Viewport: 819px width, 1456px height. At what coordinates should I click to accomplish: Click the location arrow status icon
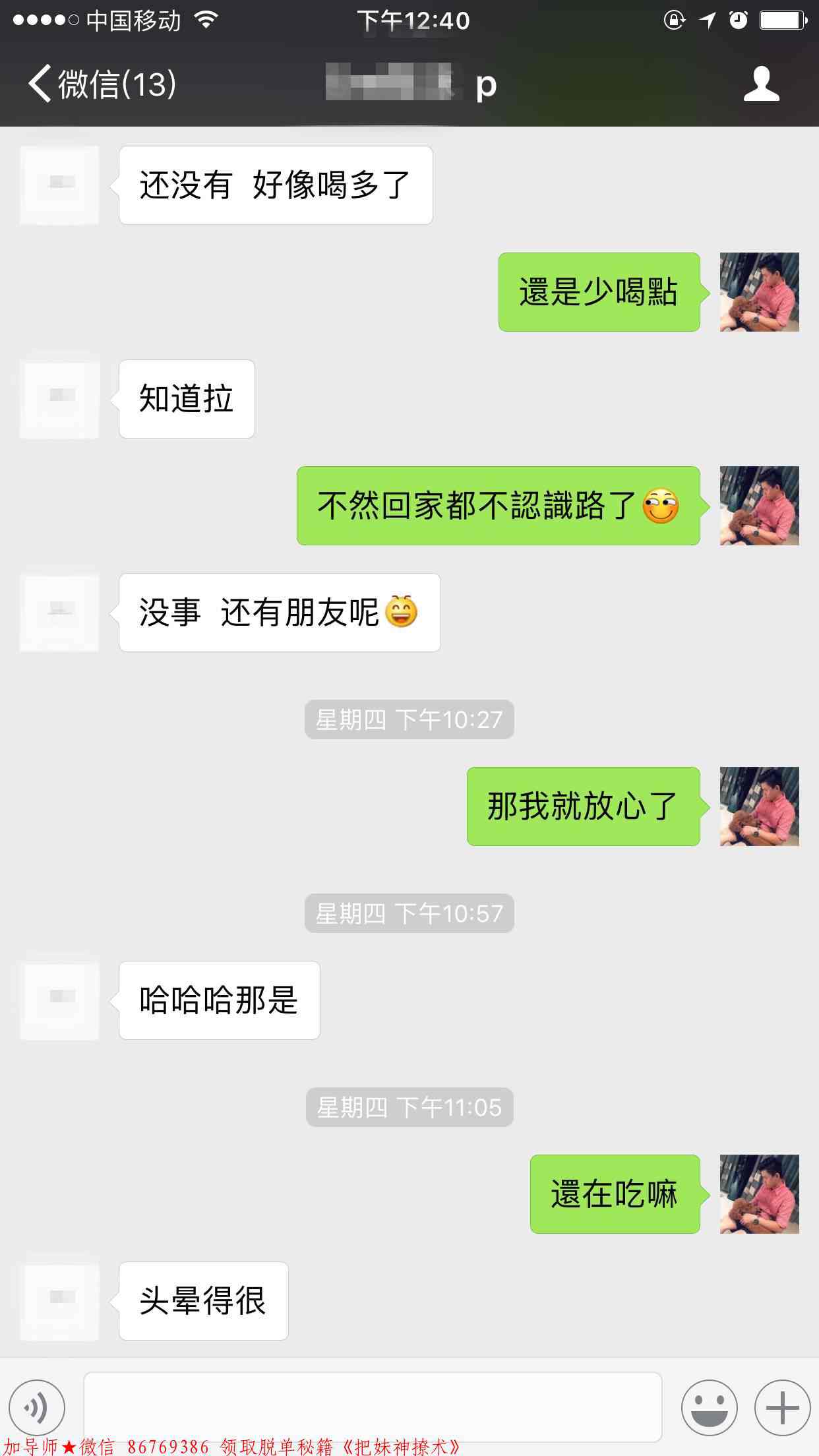click(707, 20)
